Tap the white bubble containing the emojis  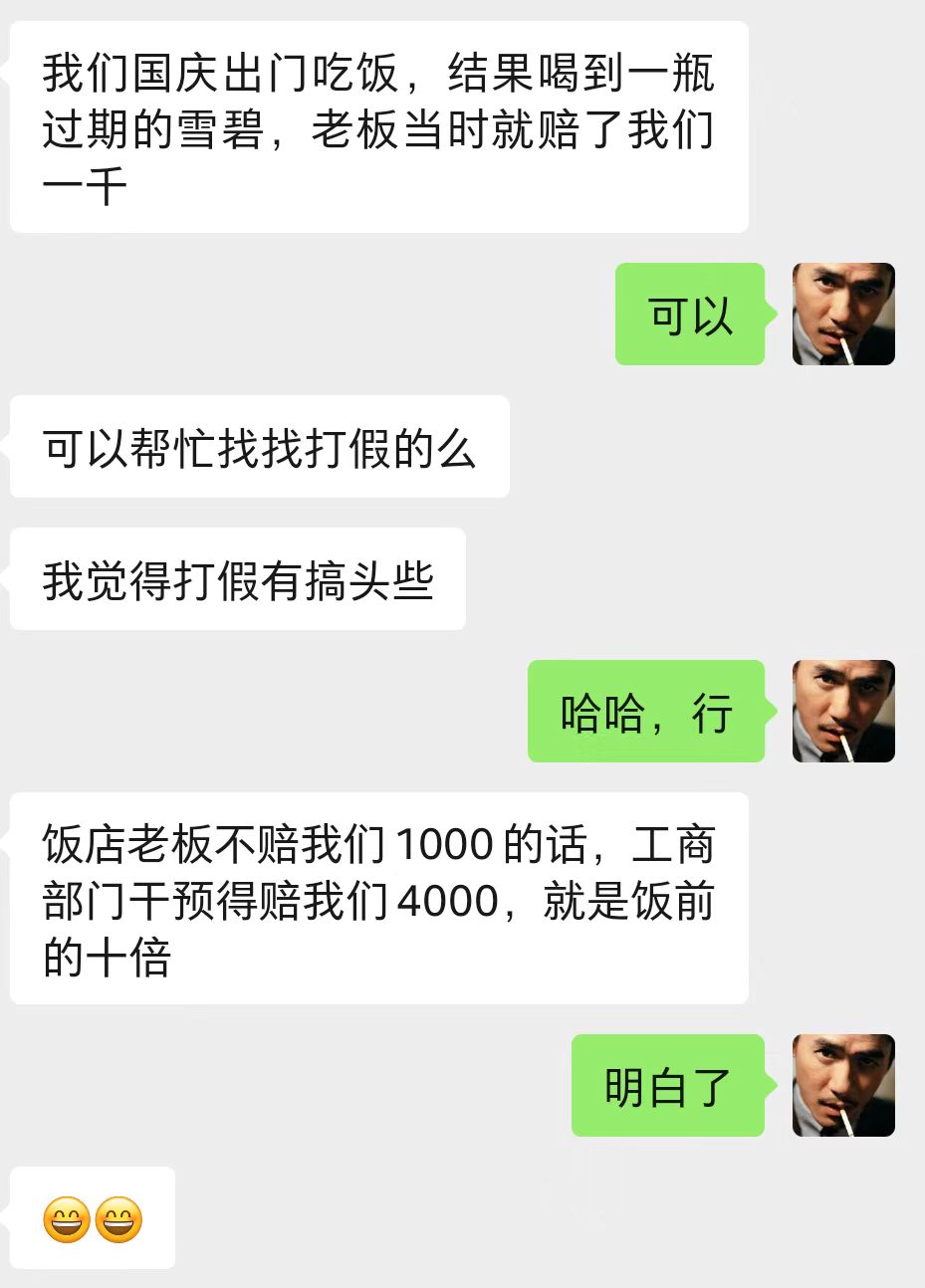[x=92, y=1216]
